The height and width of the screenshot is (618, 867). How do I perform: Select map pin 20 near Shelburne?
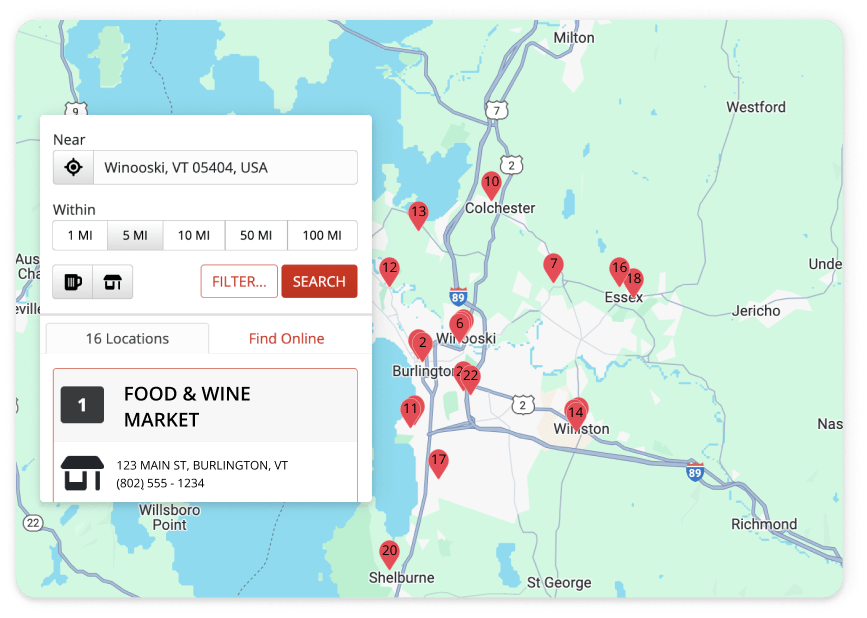coord(389,552)
